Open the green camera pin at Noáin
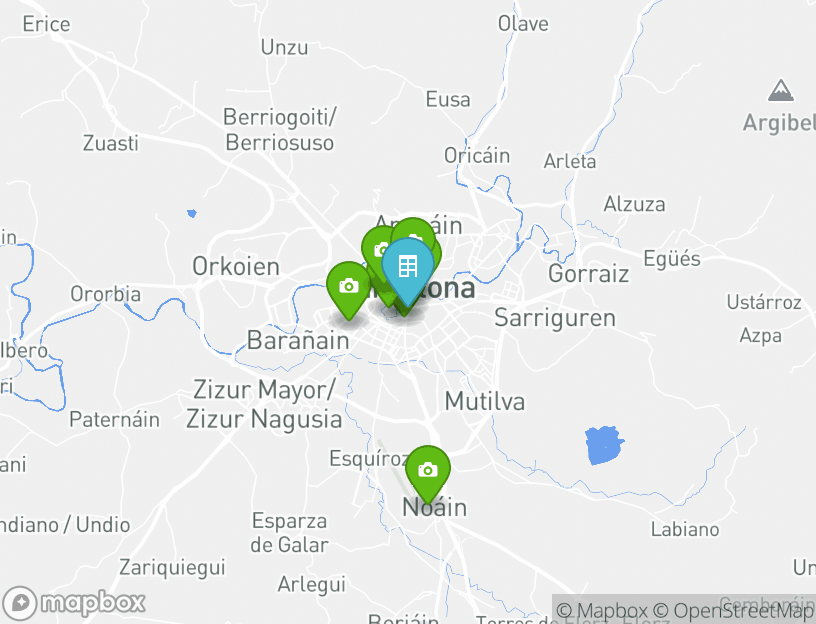This screenshot has width=816, height=624. pos(427,470)
